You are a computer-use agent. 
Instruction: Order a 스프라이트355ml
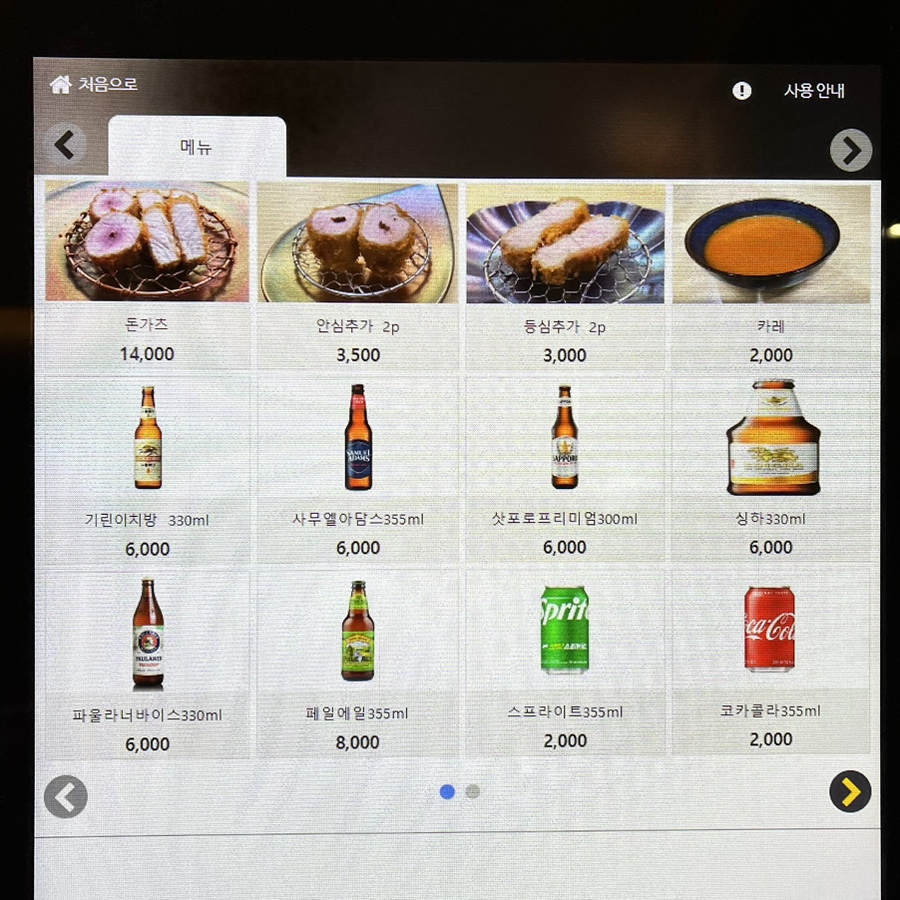(565, 660)
